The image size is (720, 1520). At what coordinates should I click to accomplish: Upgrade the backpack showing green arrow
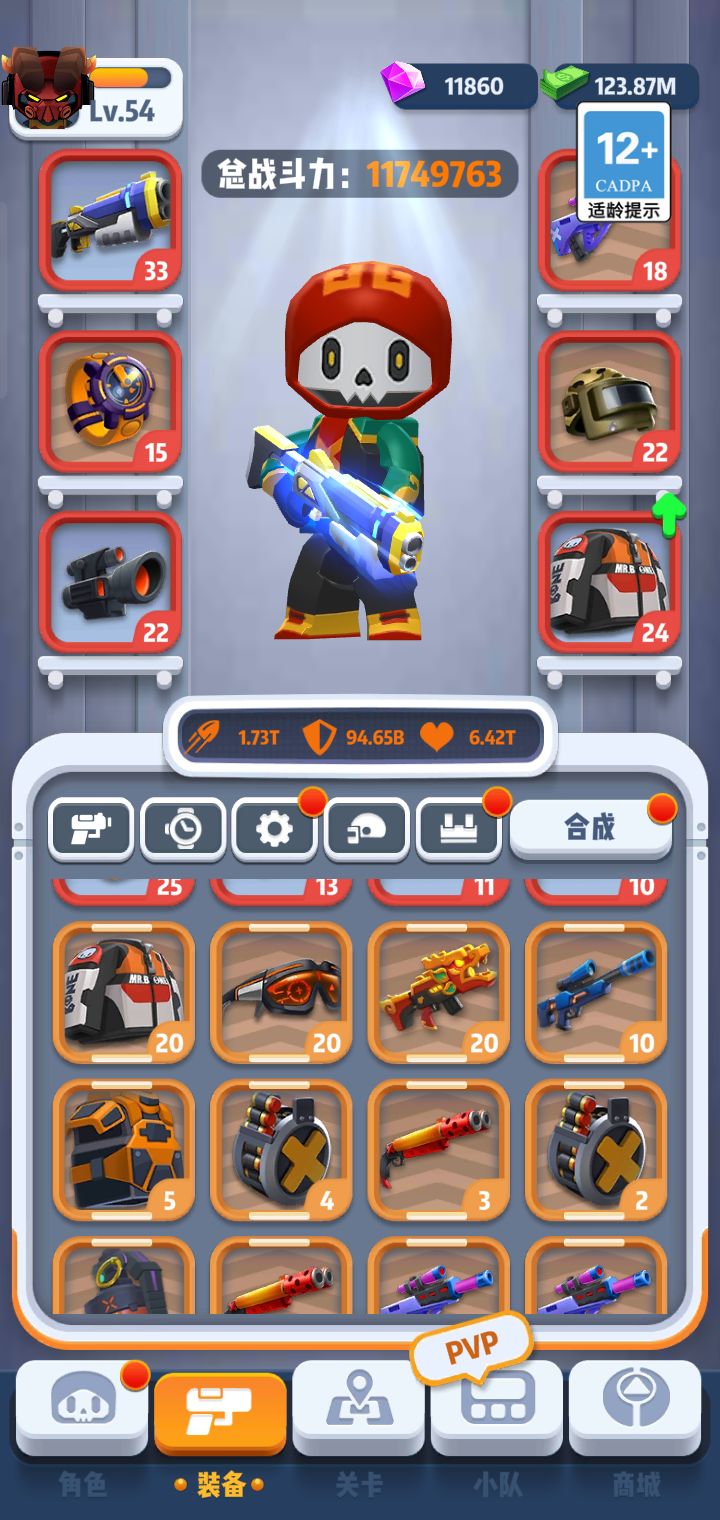(x=608, y=585)
